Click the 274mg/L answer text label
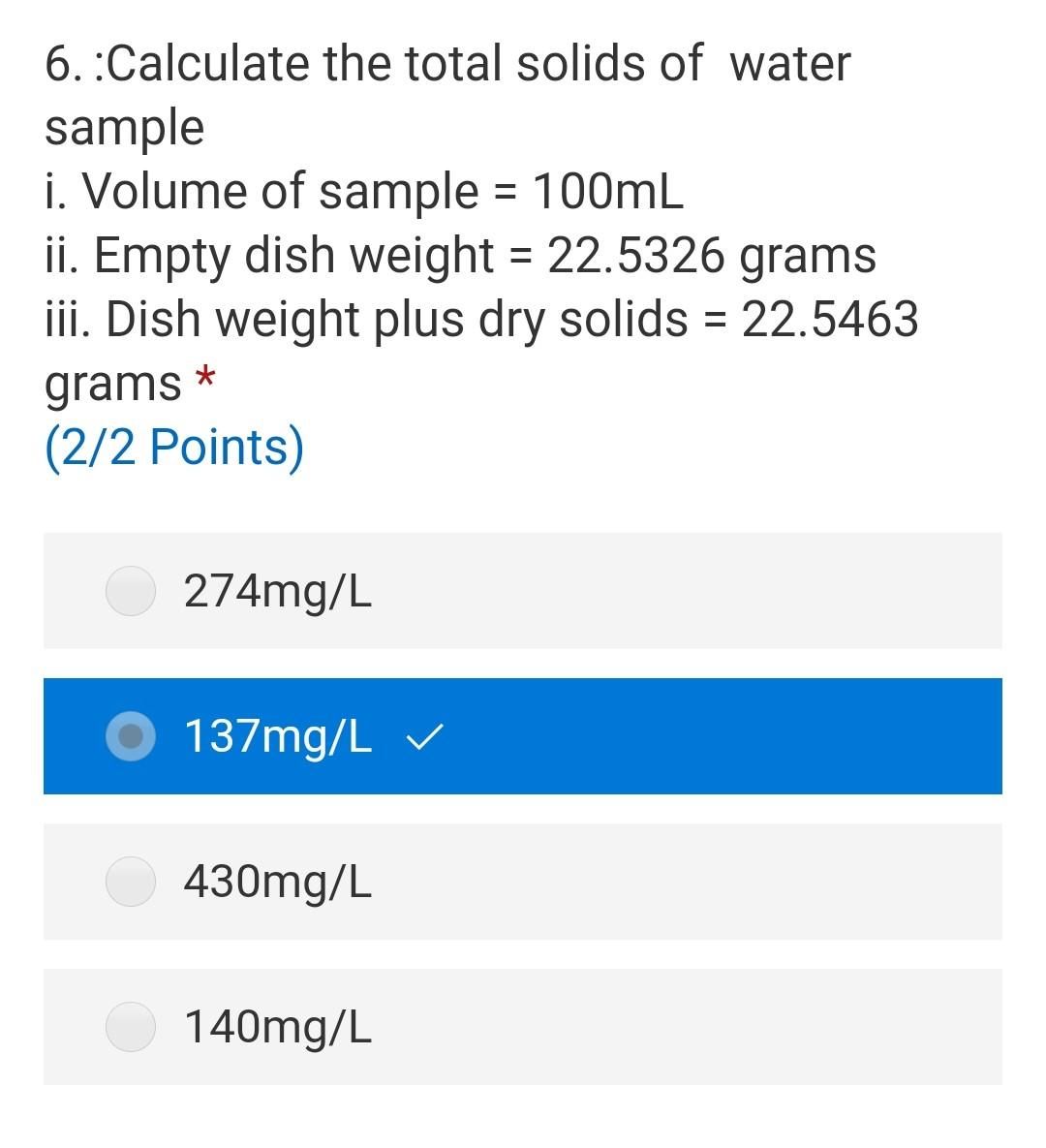This screenshot has width=1046, height=1148. (276, 591)
